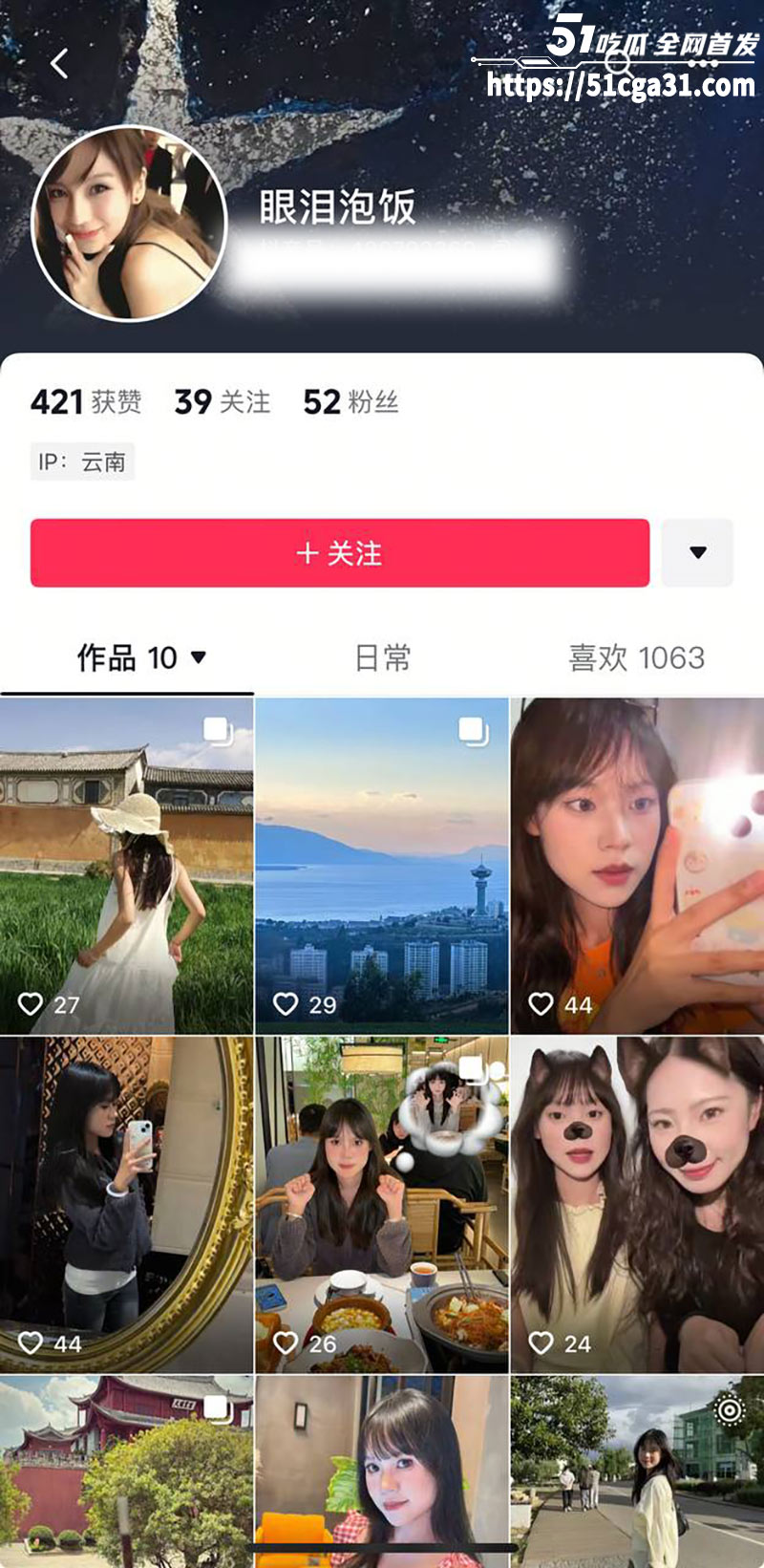764x1568 pixels.
Task: Go back using the top-left arrow
Action: point(59,64)
